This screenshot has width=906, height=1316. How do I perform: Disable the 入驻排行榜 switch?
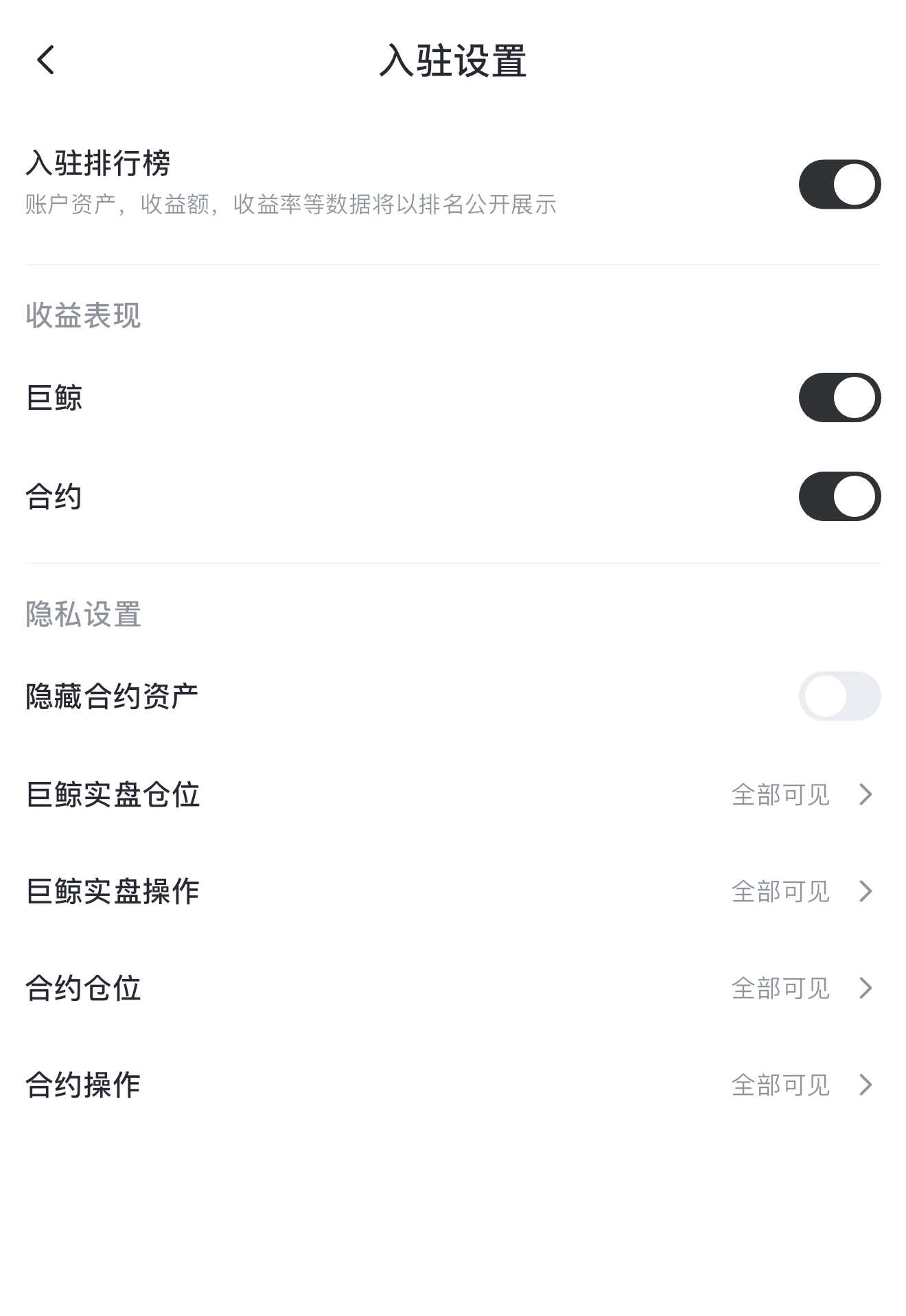839,181
